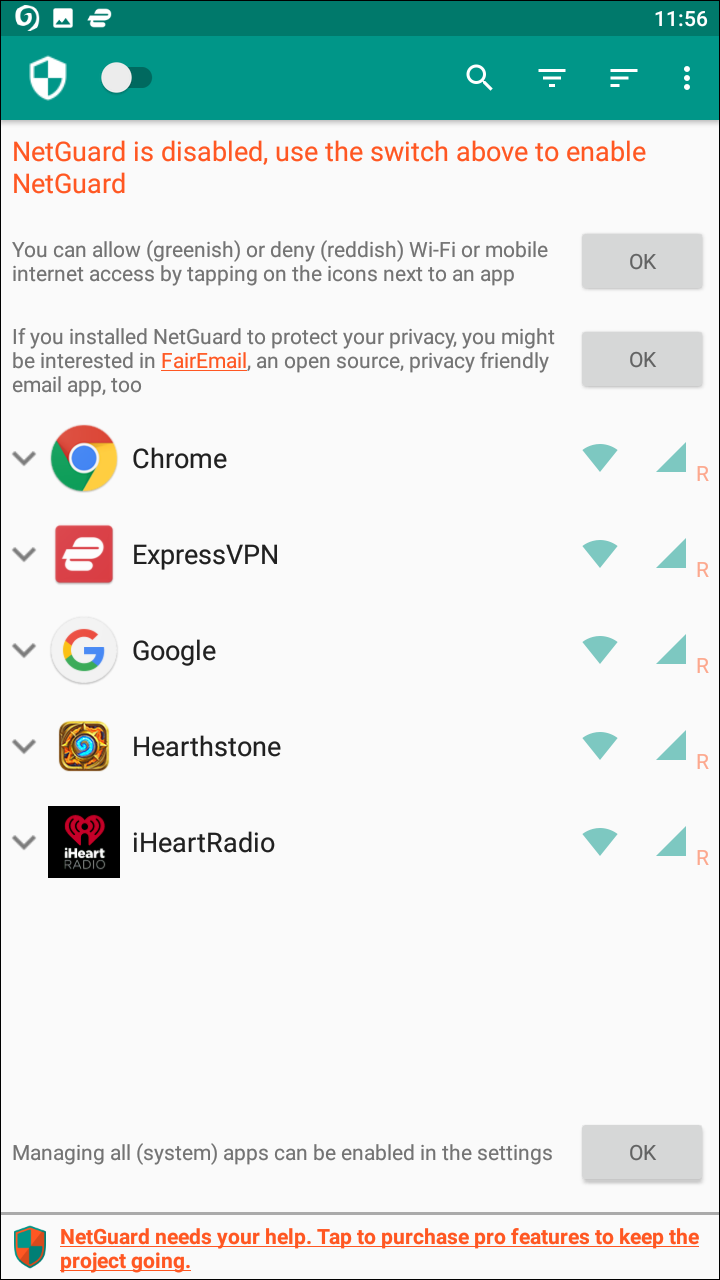This screenshot has height=1280, width=720.
Task: Expand the ExpressVPN entry chevron
Action: tap(25, 555)
